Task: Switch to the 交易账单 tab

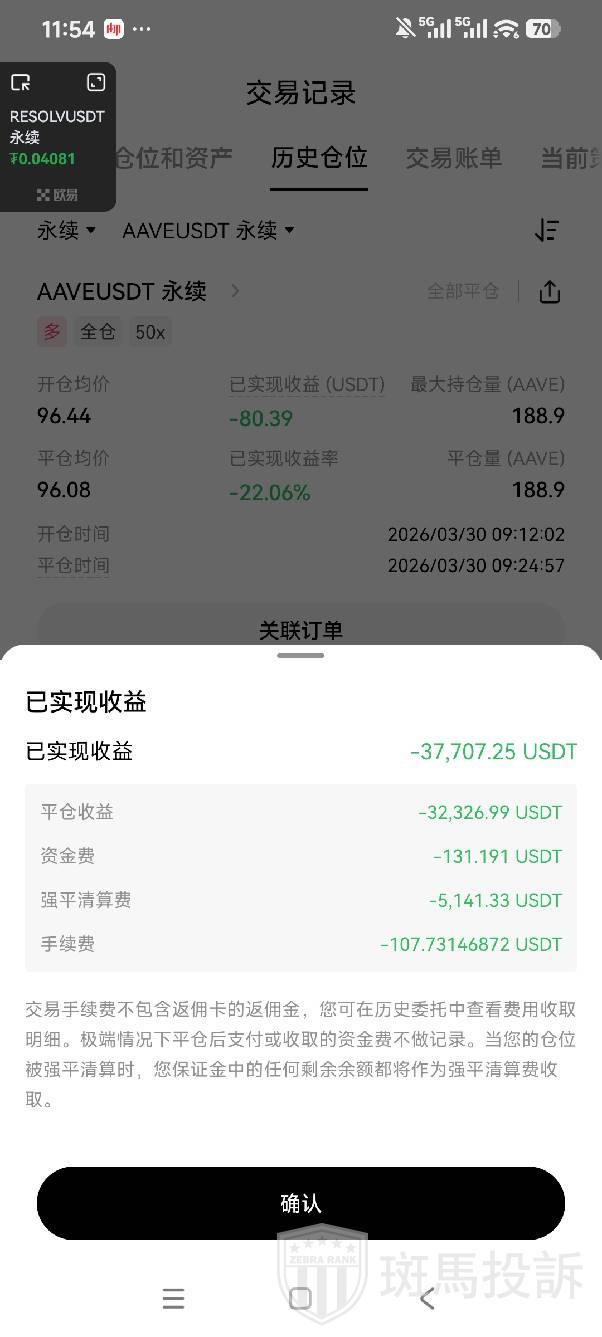Action: pyautogui.click(x=453, y=158)
